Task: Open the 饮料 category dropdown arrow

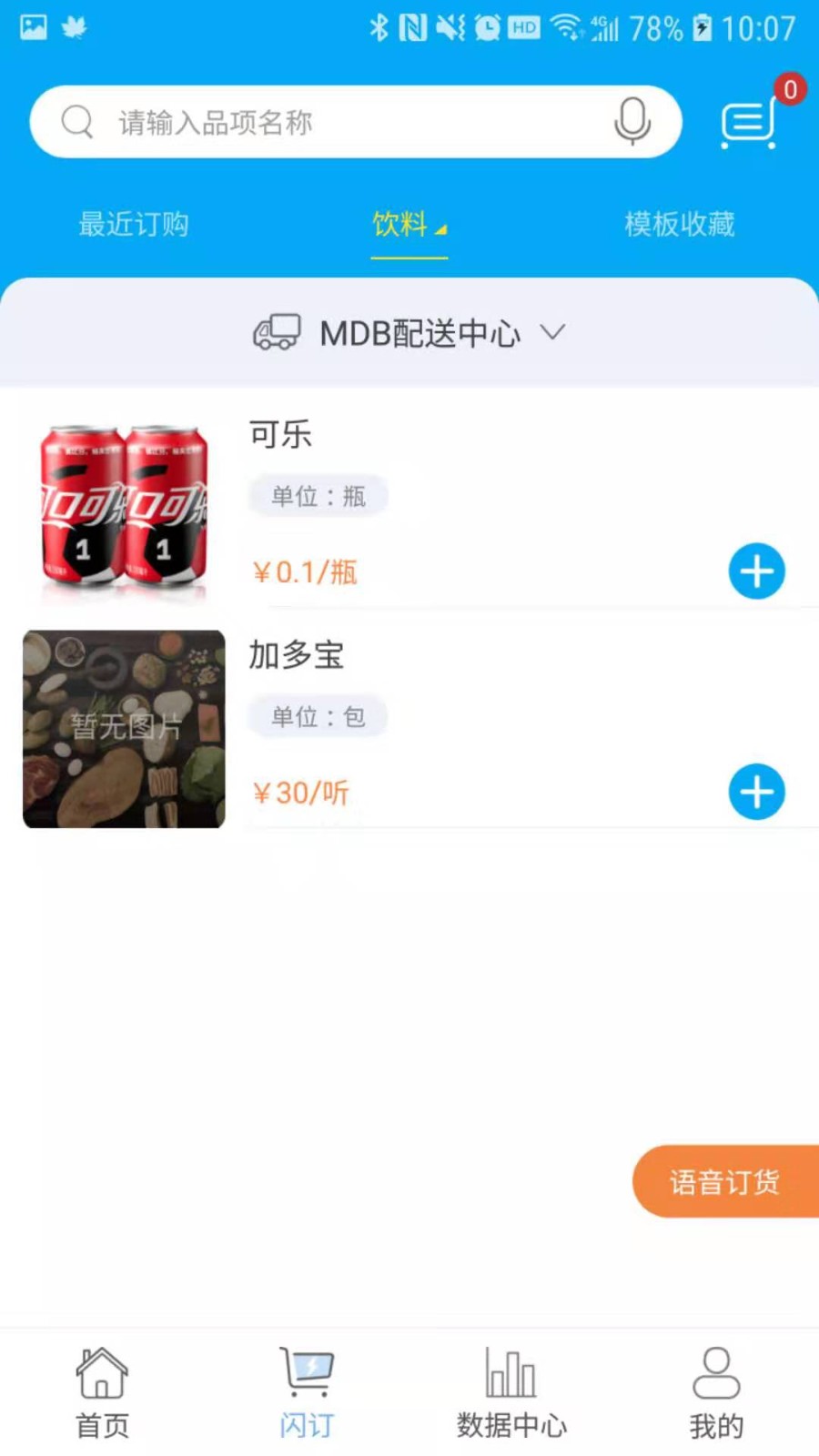Action: pyautogui.click(x=440, y=230)
